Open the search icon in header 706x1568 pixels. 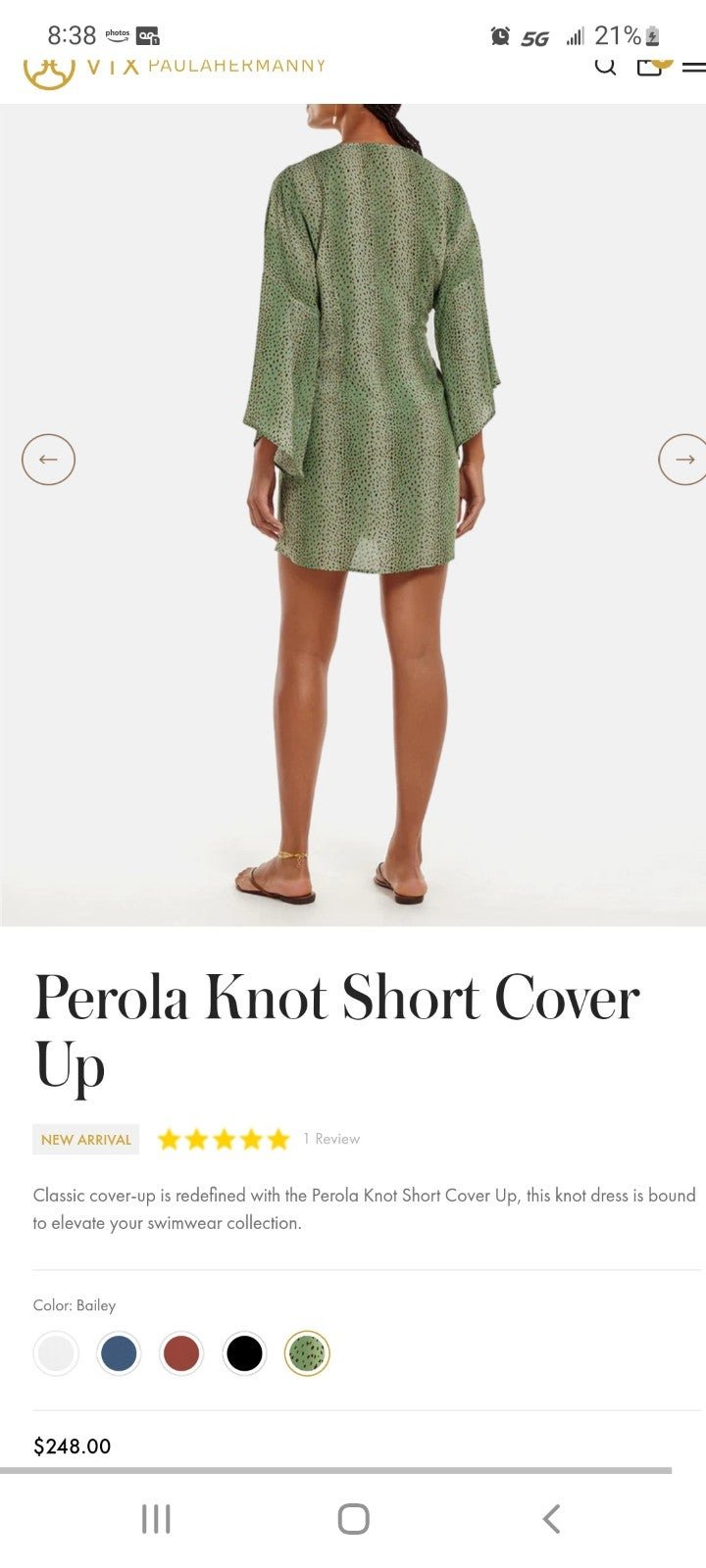(x=606, y=65)
